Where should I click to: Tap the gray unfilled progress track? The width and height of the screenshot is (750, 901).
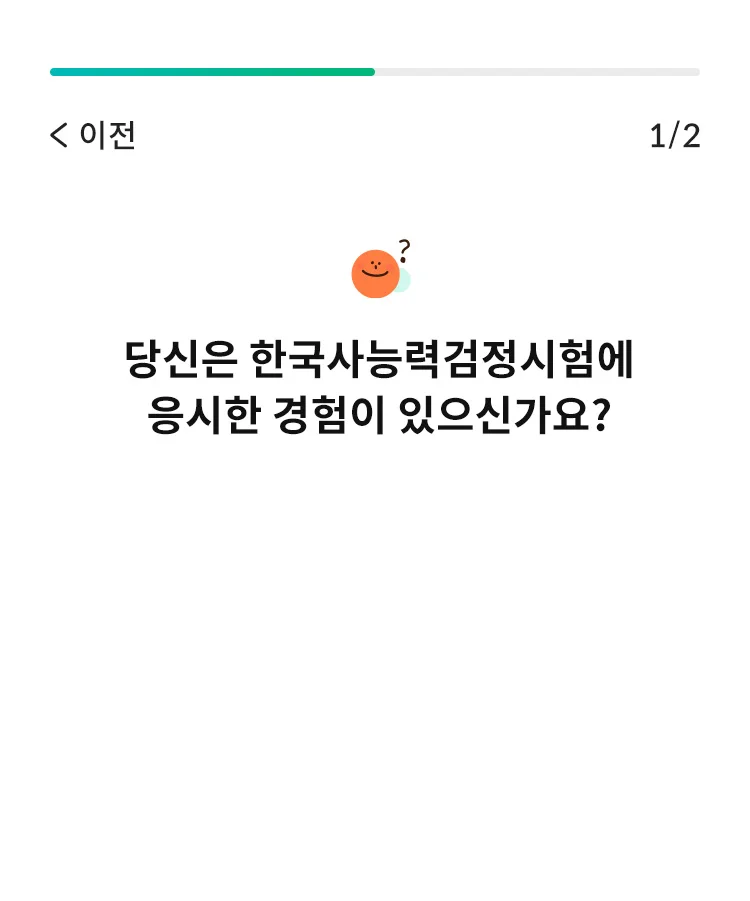(535, 71)
